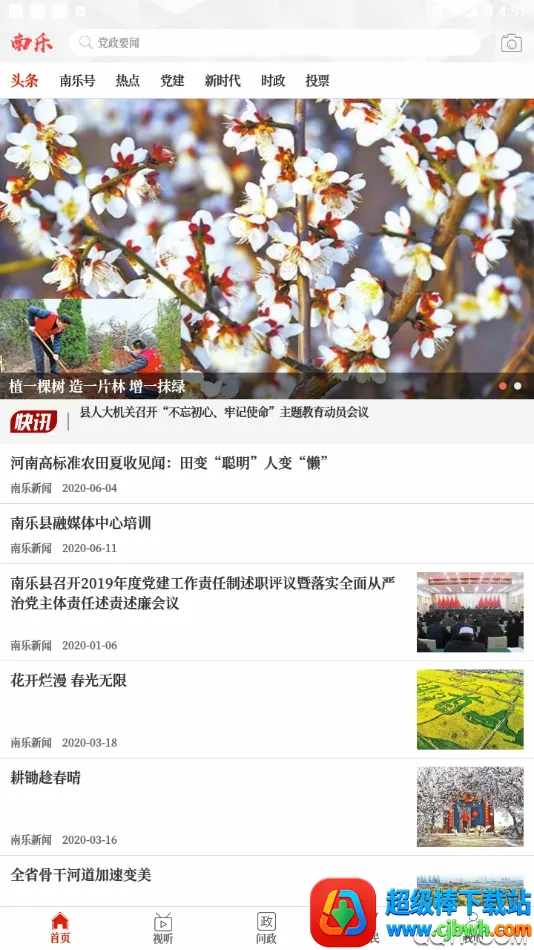Select the 党建 tab
This screenshot has height=950, width=534.
[x=172, y=81]
